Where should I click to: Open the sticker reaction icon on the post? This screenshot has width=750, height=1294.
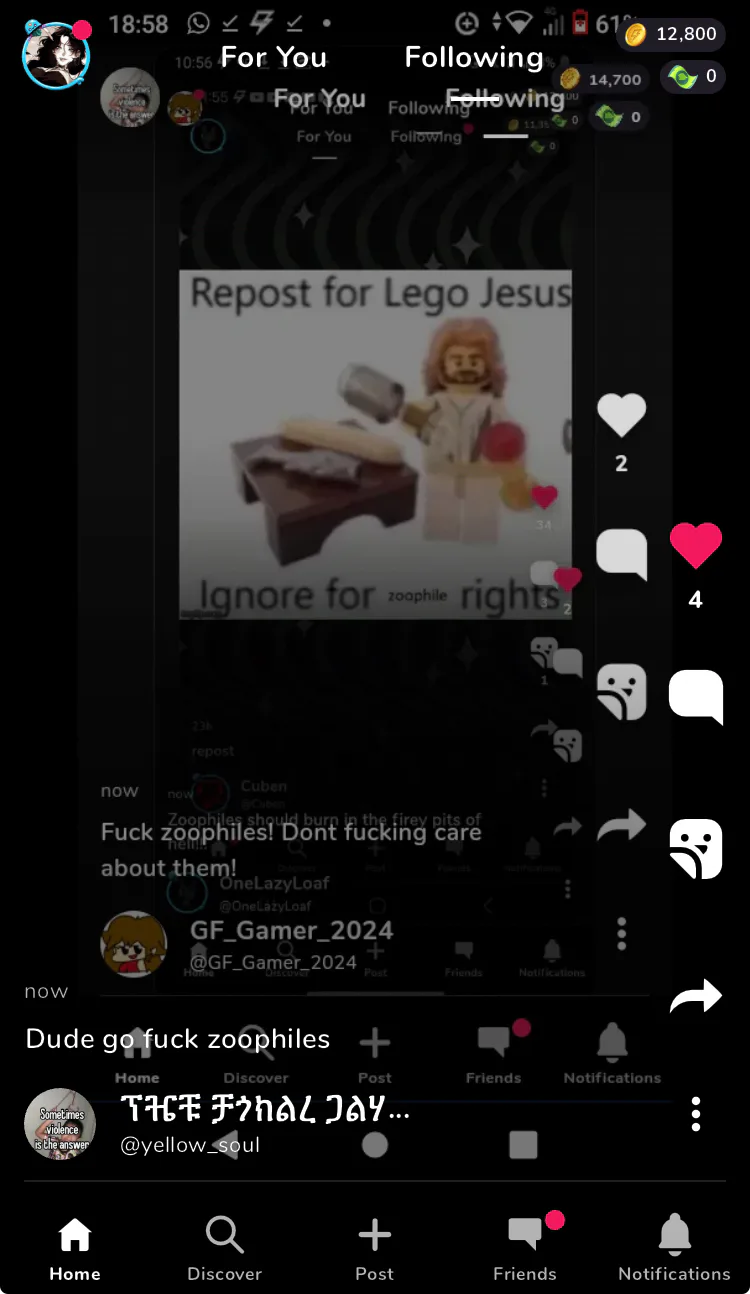pyautogui.click(x=696, y=849)
